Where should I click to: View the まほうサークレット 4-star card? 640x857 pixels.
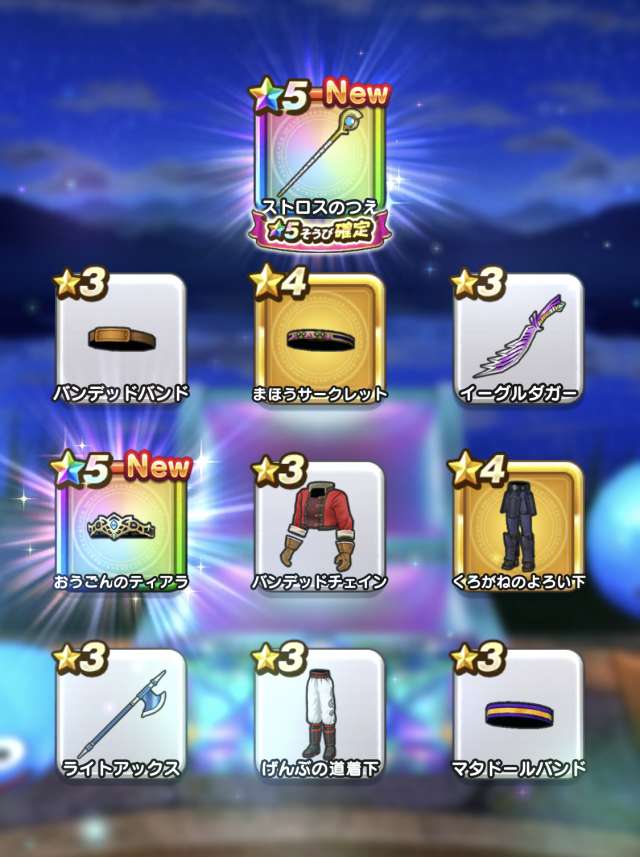tap(320, 340)
